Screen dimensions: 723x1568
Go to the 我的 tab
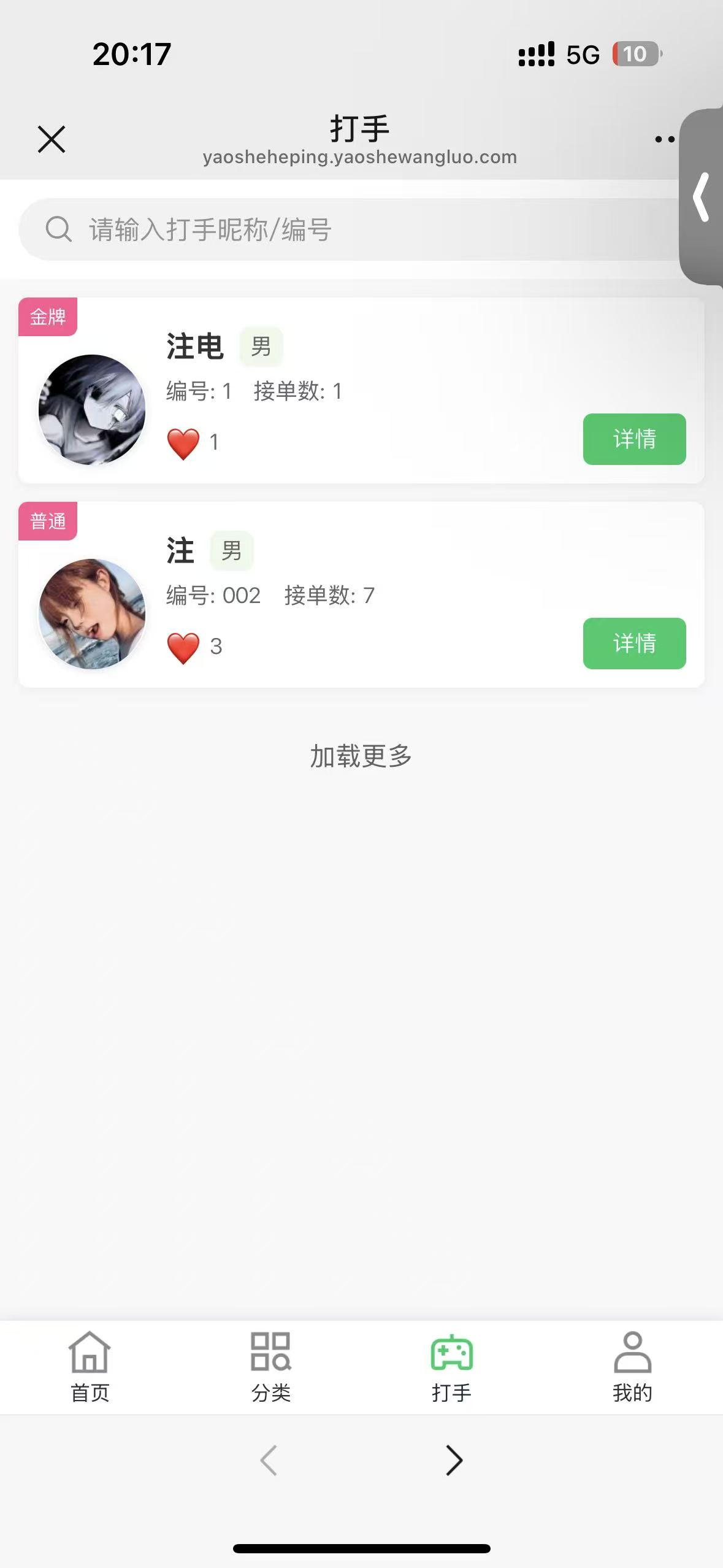[632, 1367]
